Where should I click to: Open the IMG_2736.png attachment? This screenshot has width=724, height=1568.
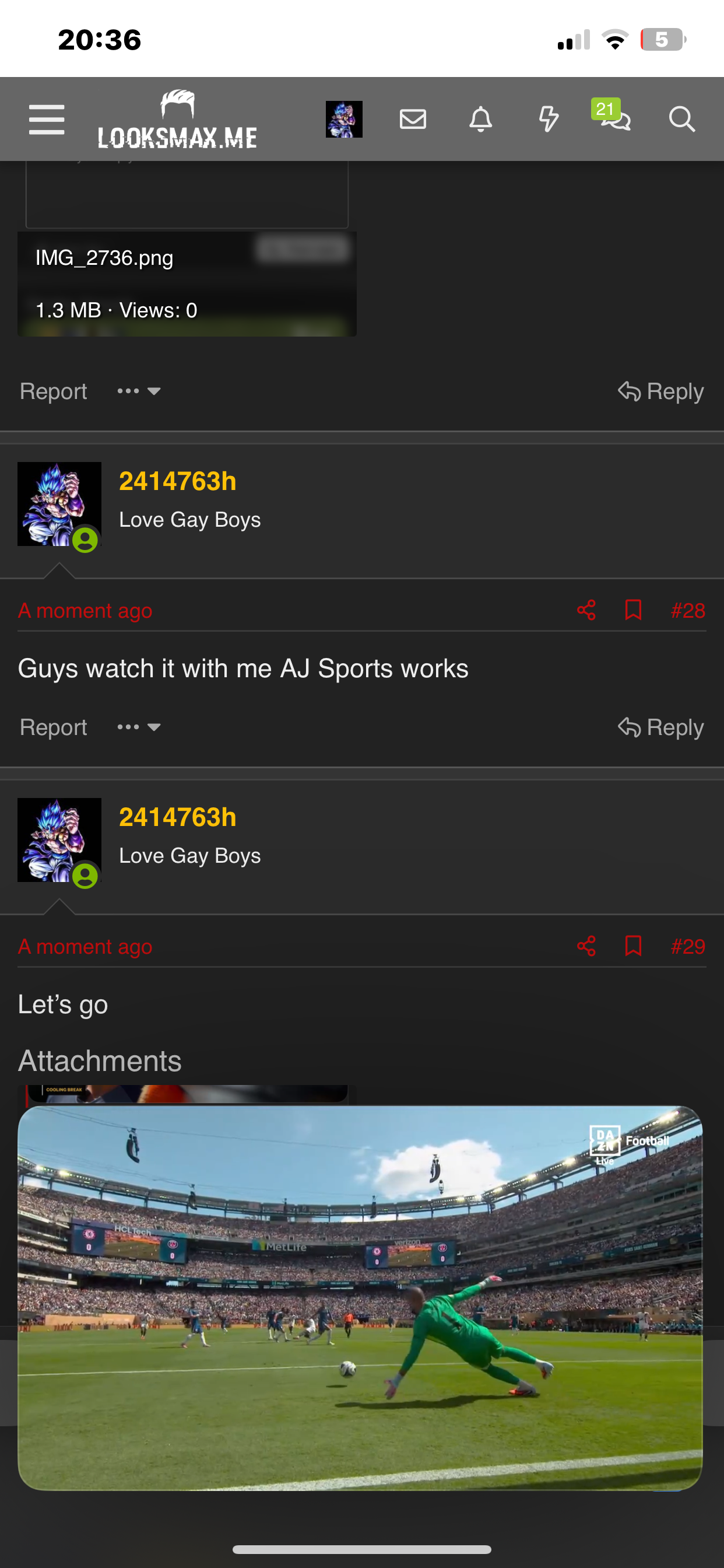pyautogui.click(x=187, y=283)
